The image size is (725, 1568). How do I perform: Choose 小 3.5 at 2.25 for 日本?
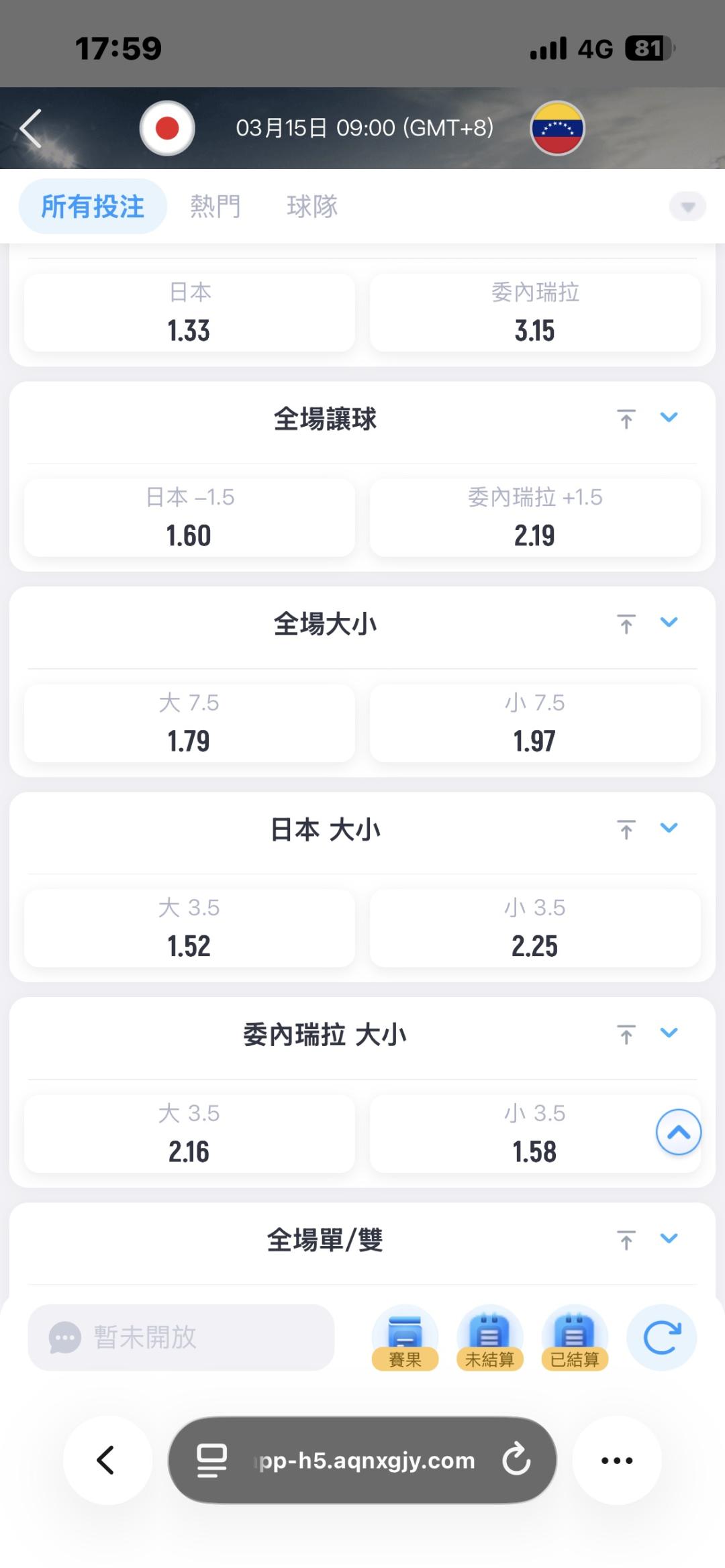click(535, 929)
